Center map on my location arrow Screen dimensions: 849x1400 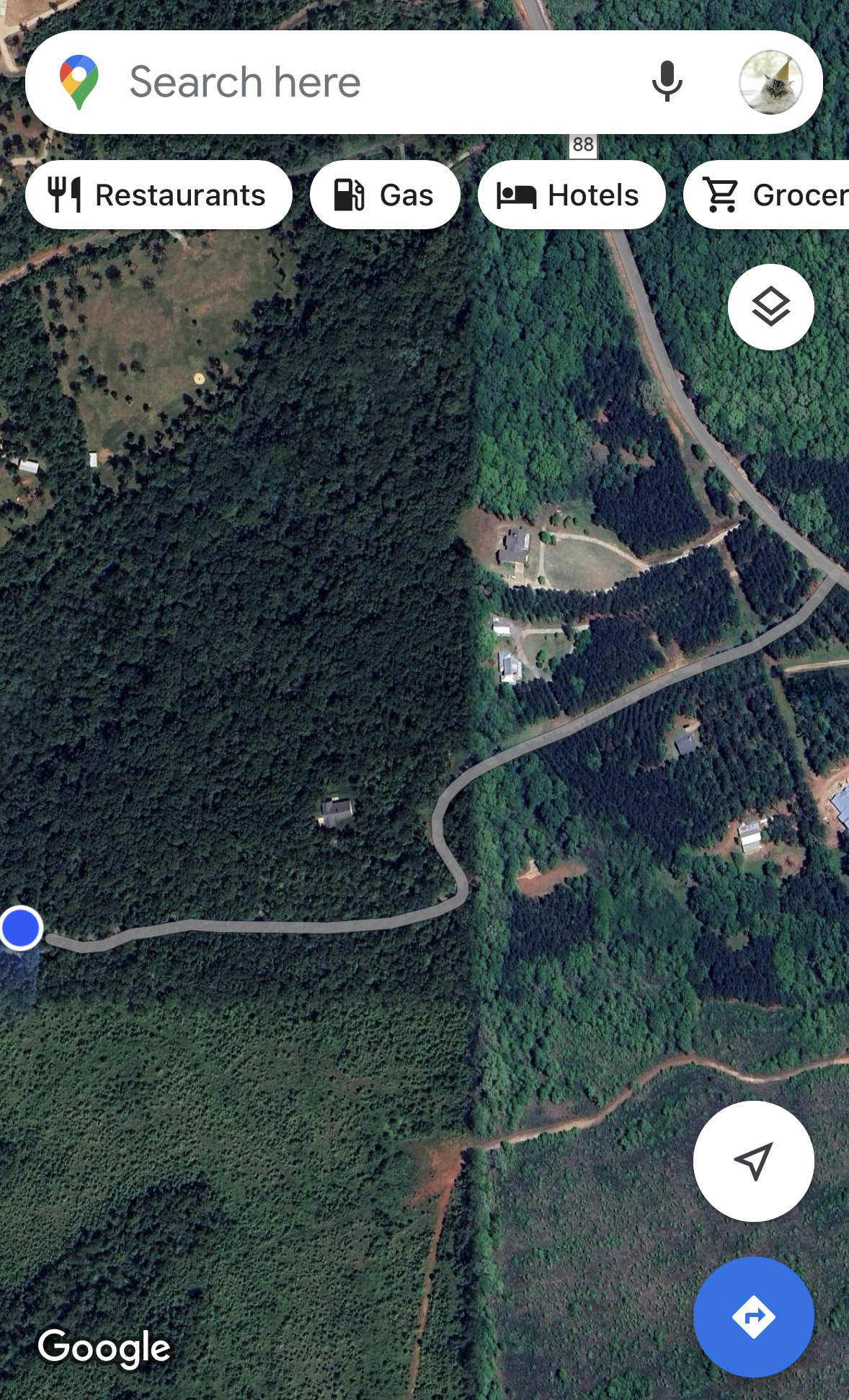point(754,1161)
